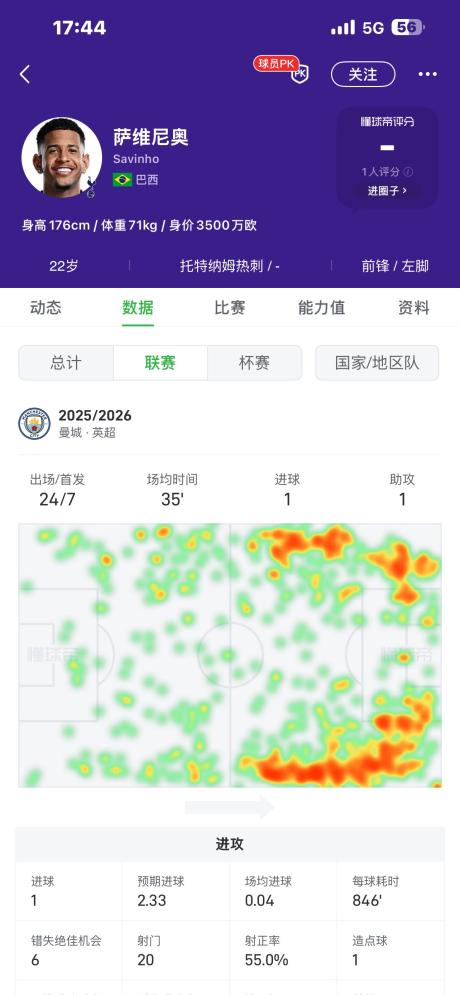Switch to the 比赛 tab
Screen dimensions: 460x995
(230, 308)
